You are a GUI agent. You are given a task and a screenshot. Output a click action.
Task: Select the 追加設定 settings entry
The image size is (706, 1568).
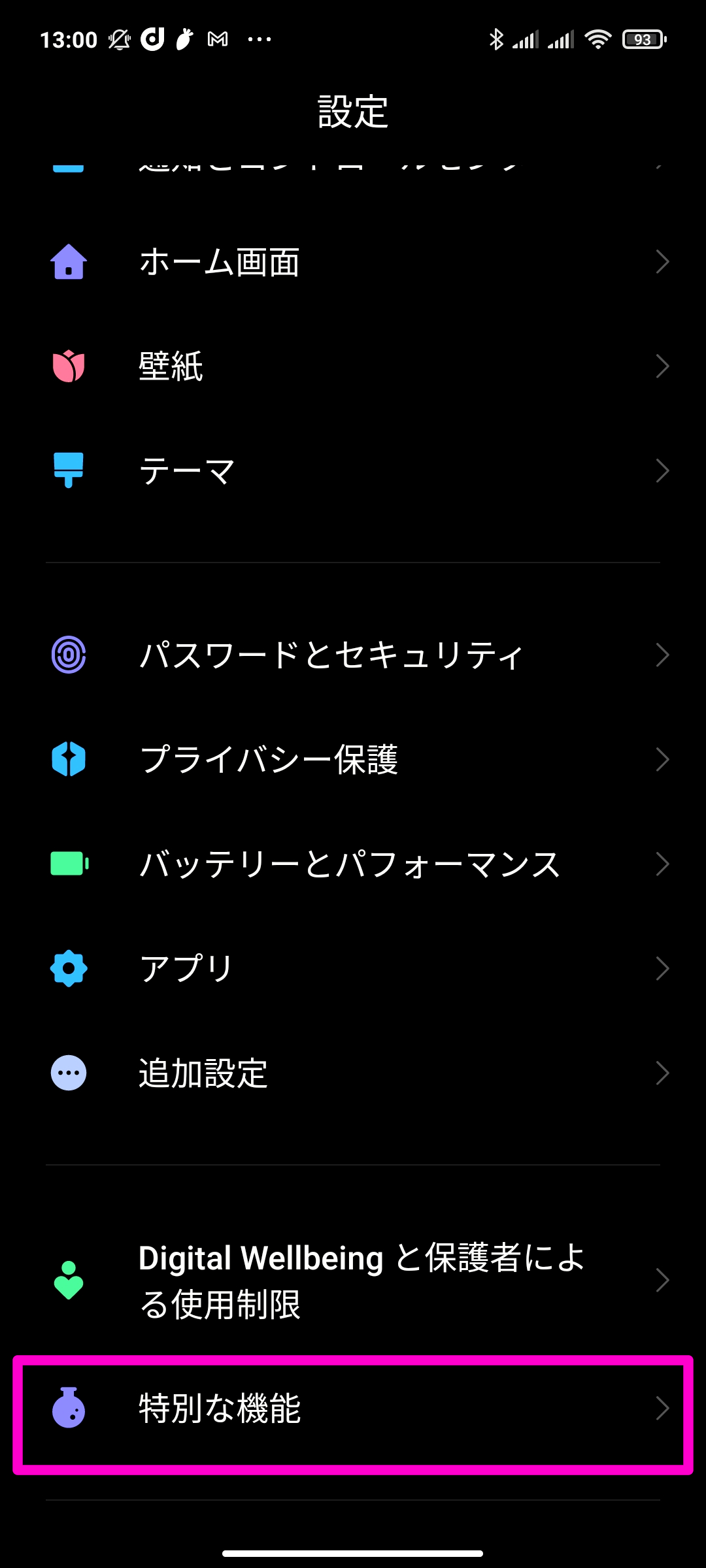tap(353, 1072)
